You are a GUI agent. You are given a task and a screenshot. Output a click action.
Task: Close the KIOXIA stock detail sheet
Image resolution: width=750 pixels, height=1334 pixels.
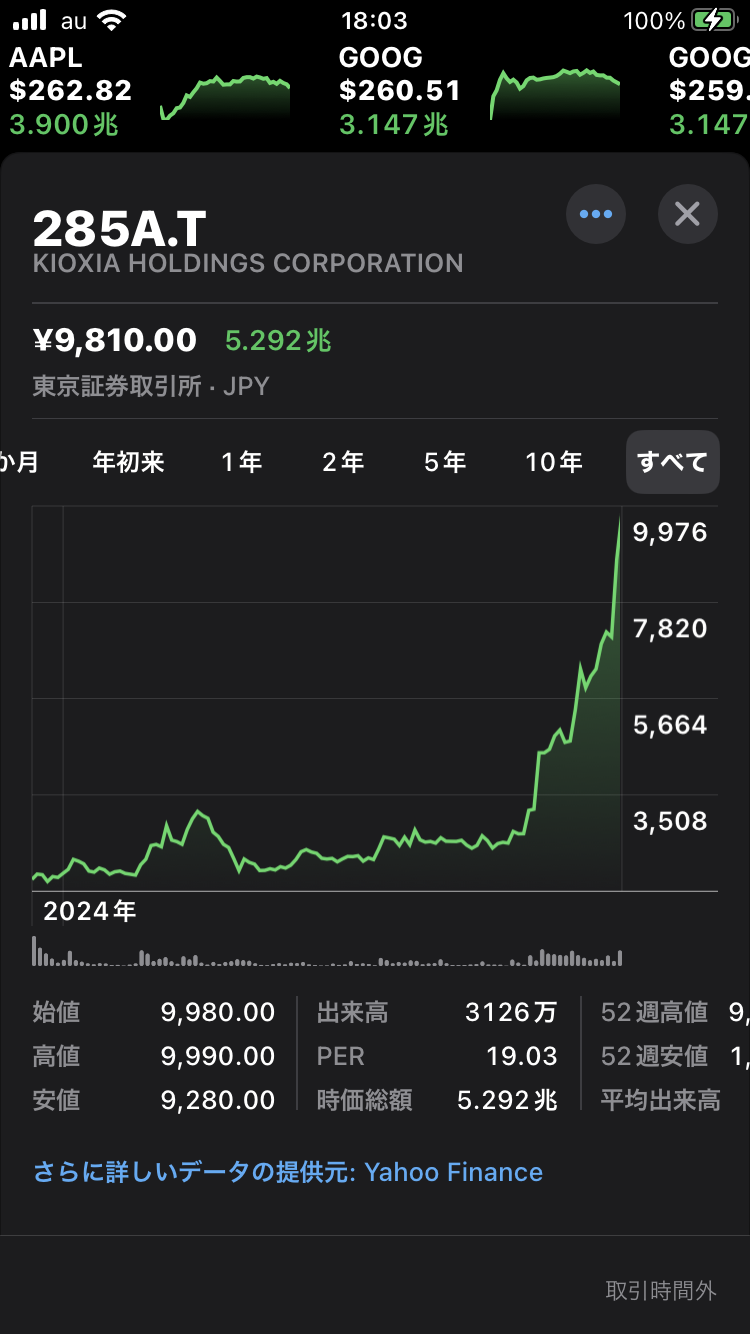coord(687,214)
